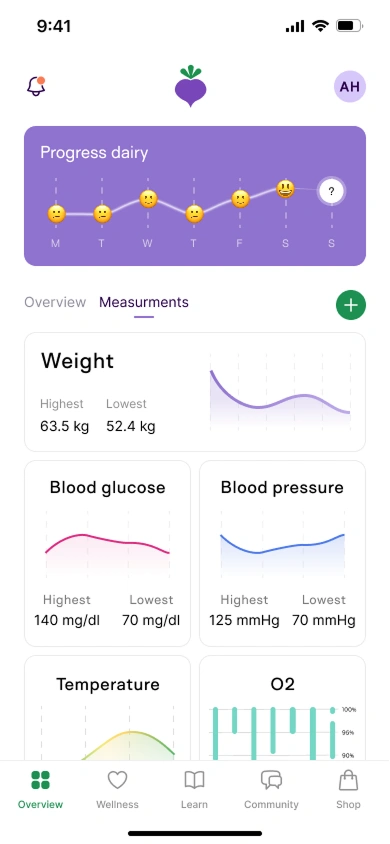
Task: Switch to the Community tab
Action: 271,790
